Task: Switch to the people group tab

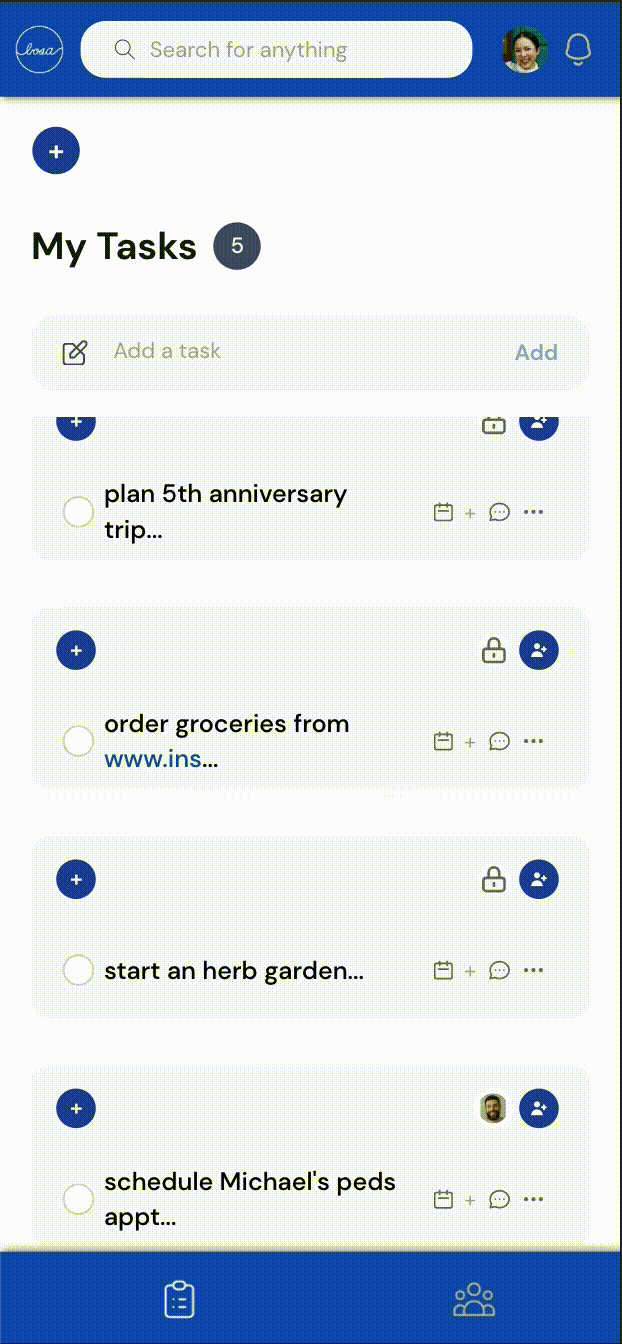Action: pos(474,1300)
